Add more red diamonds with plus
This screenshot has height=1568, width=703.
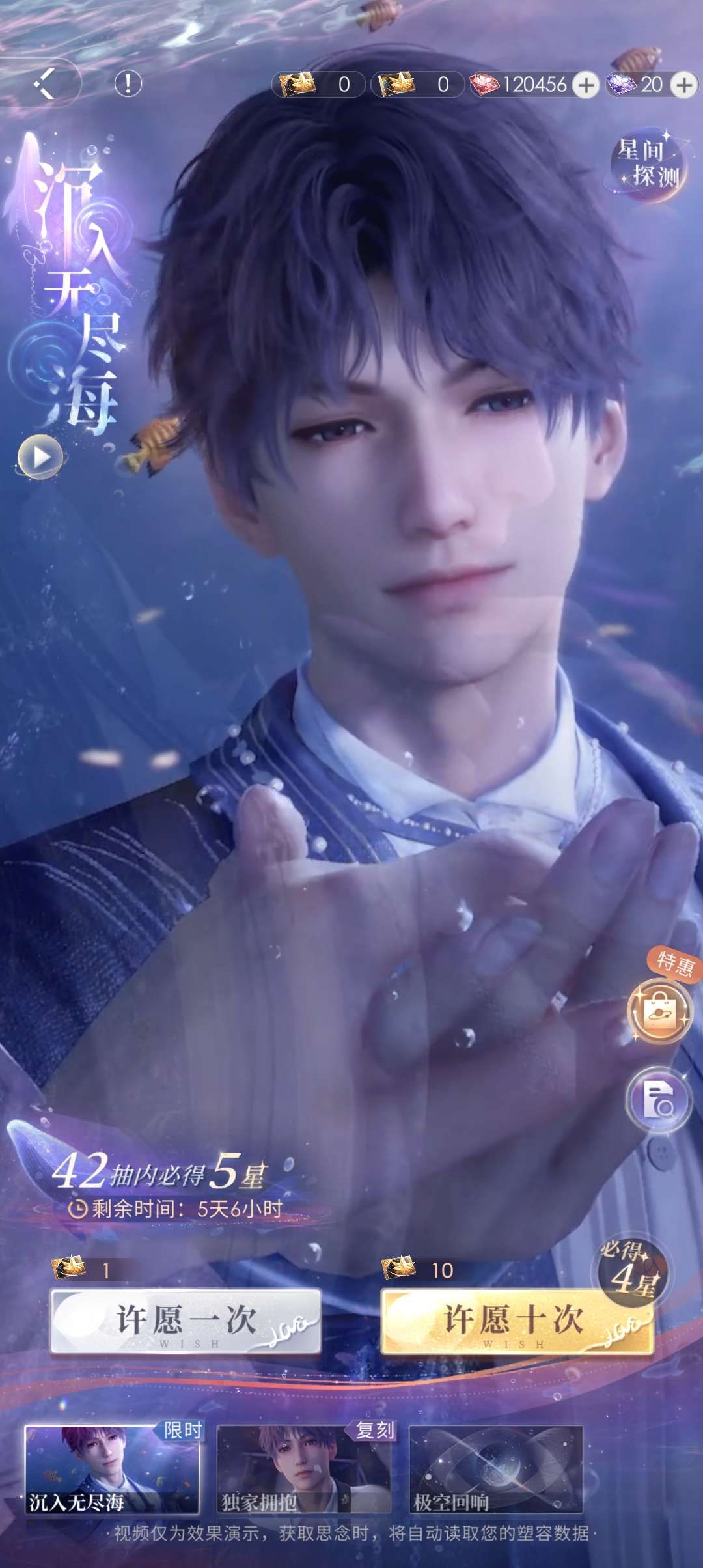click(586, 85)
